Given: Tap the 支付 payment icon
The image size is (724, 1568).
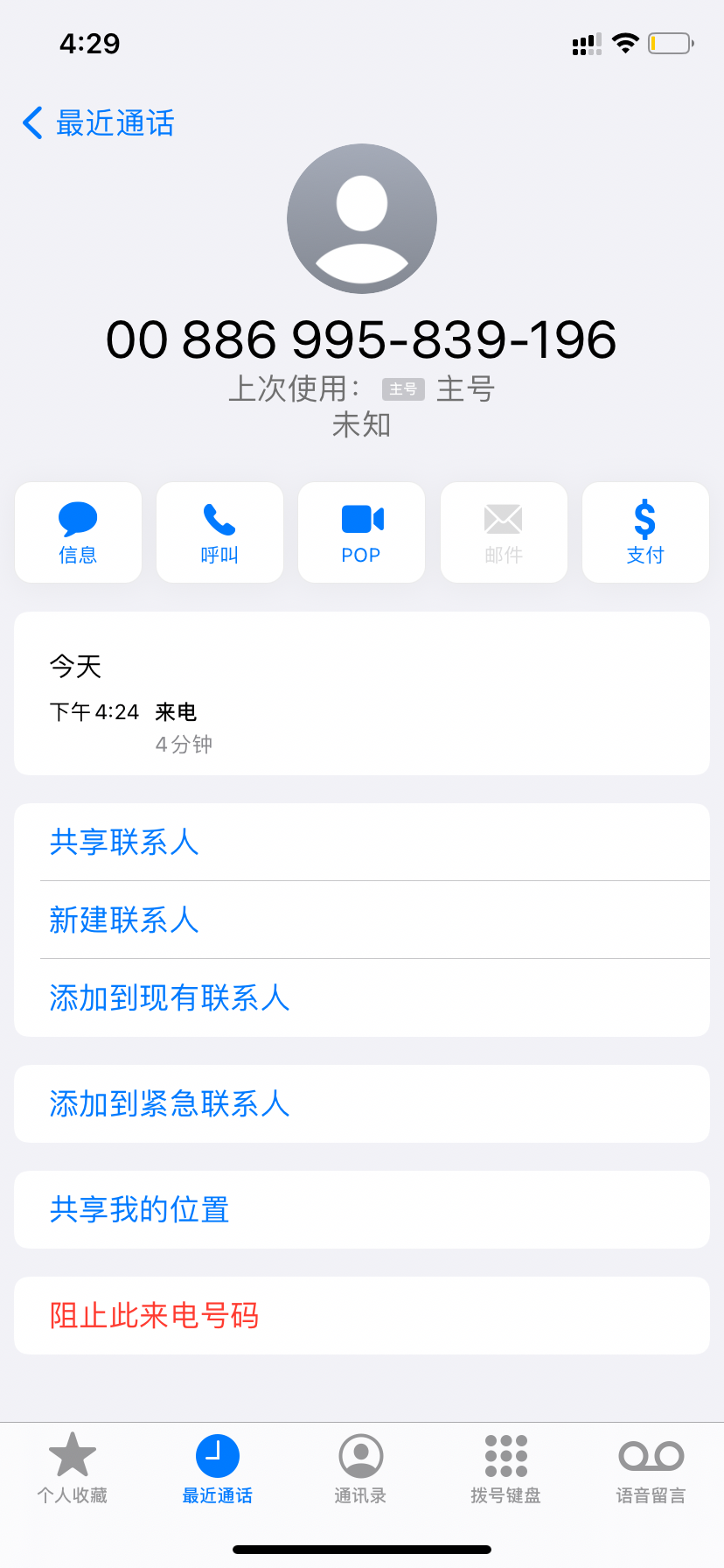Looking at the screenshot, I should click(645, 532).
